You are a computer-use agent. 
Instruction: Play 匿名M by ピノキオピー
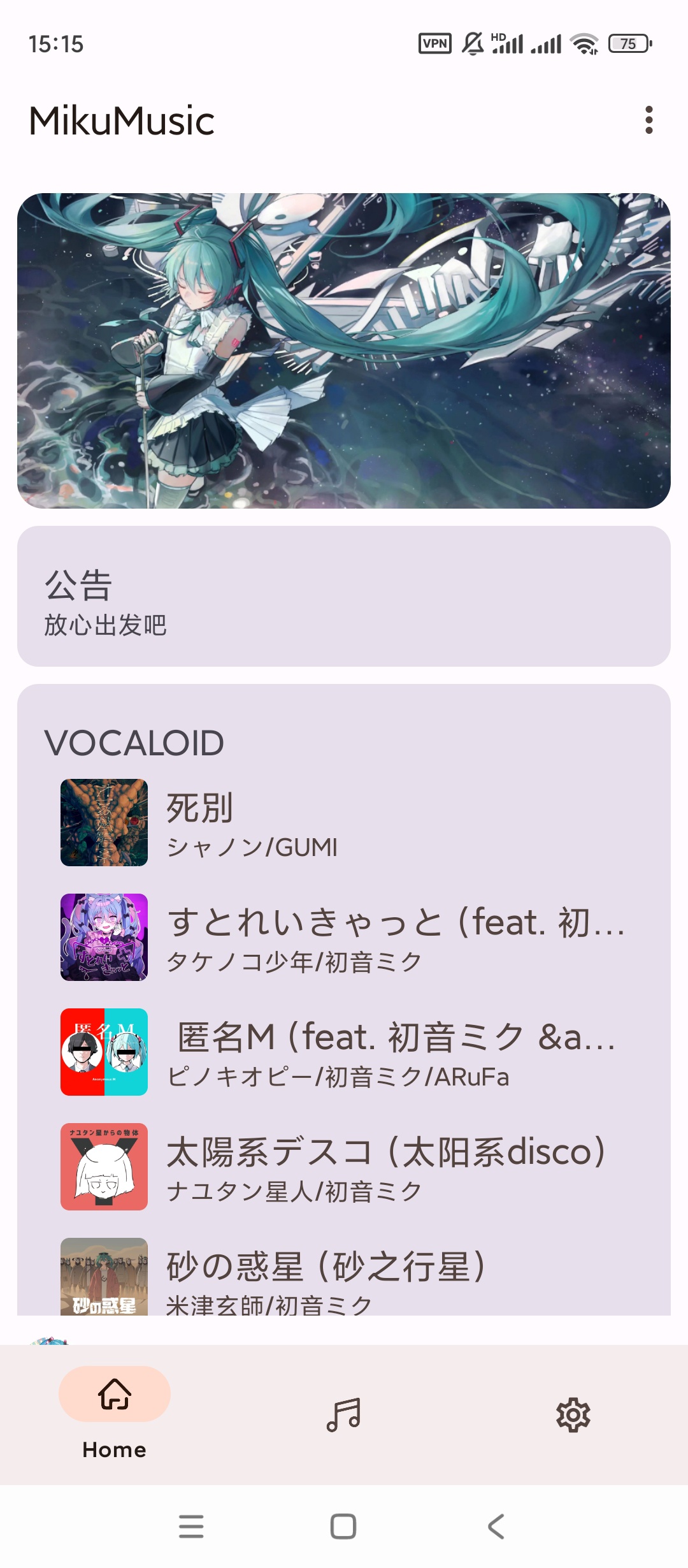click(344, 1052)
